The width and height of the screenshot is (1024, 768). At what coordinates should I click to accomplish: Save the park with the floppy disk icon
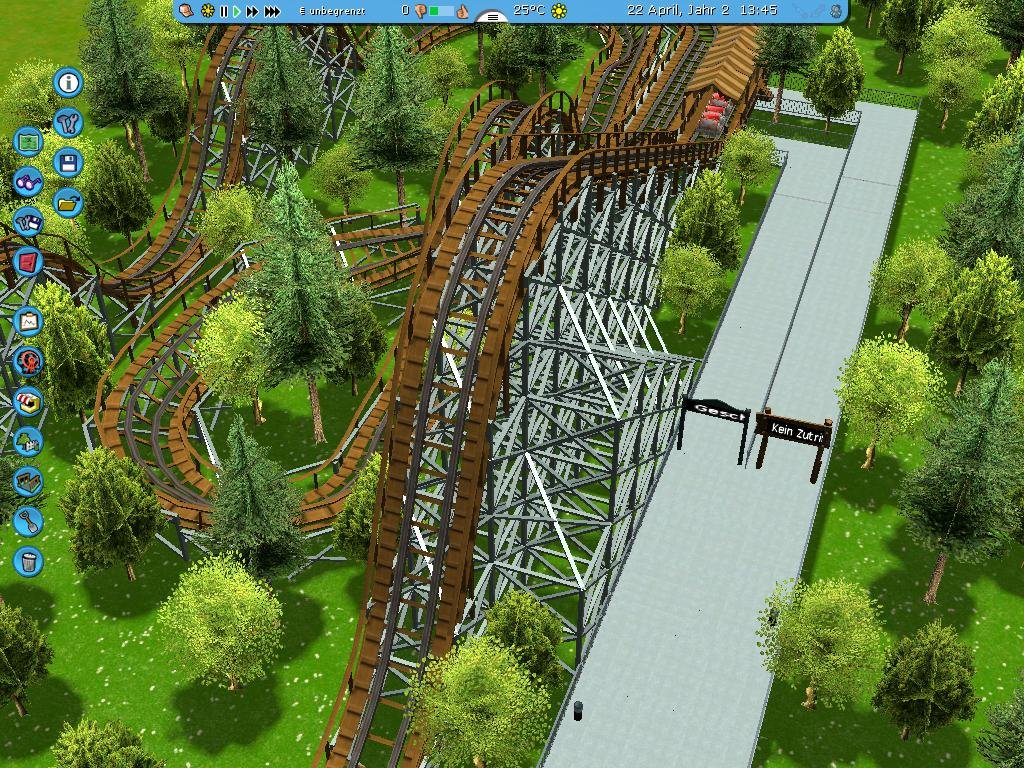(x=68, y=162)
